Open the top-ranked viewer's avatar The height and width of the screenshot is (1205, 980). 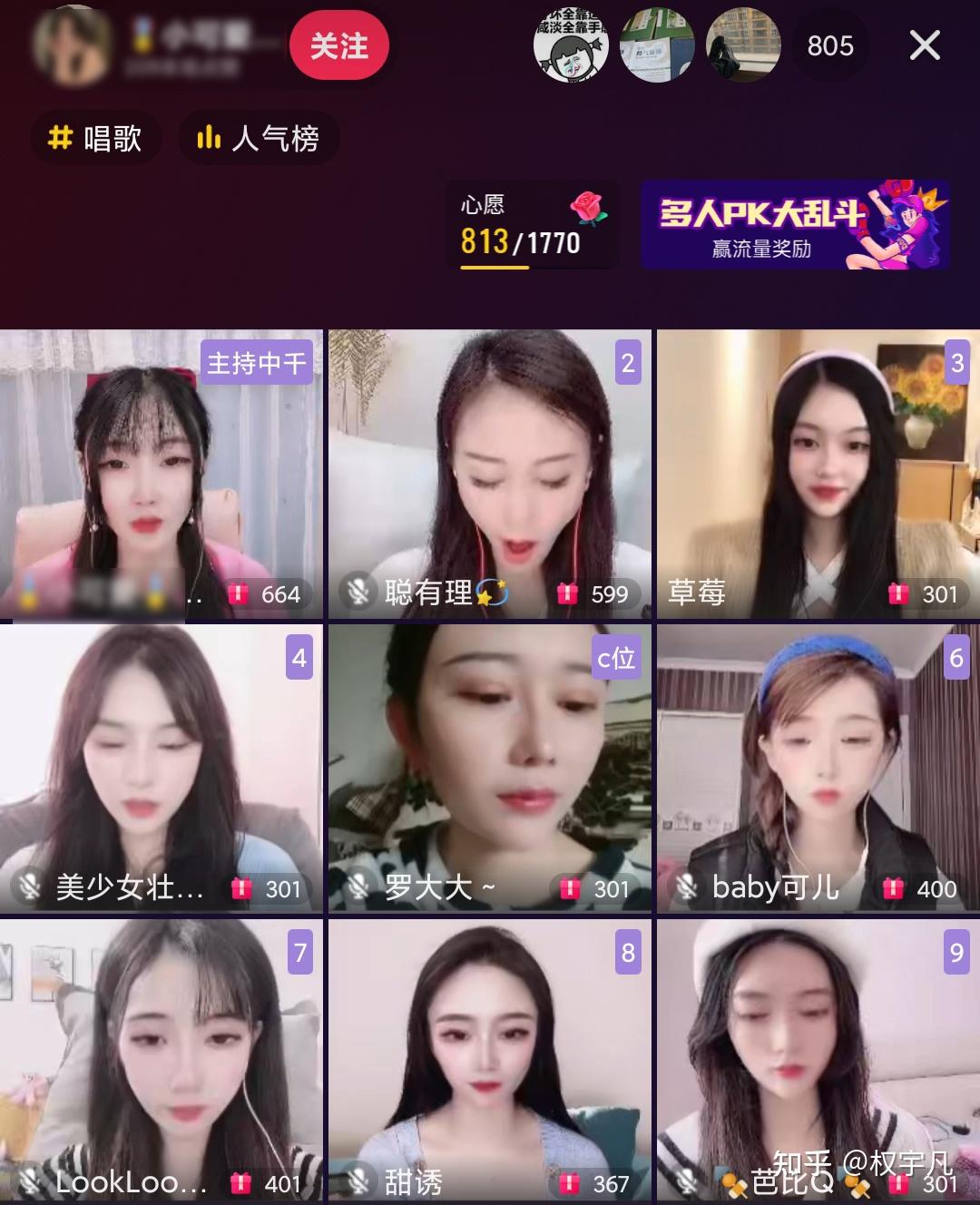tap(570, 45)
